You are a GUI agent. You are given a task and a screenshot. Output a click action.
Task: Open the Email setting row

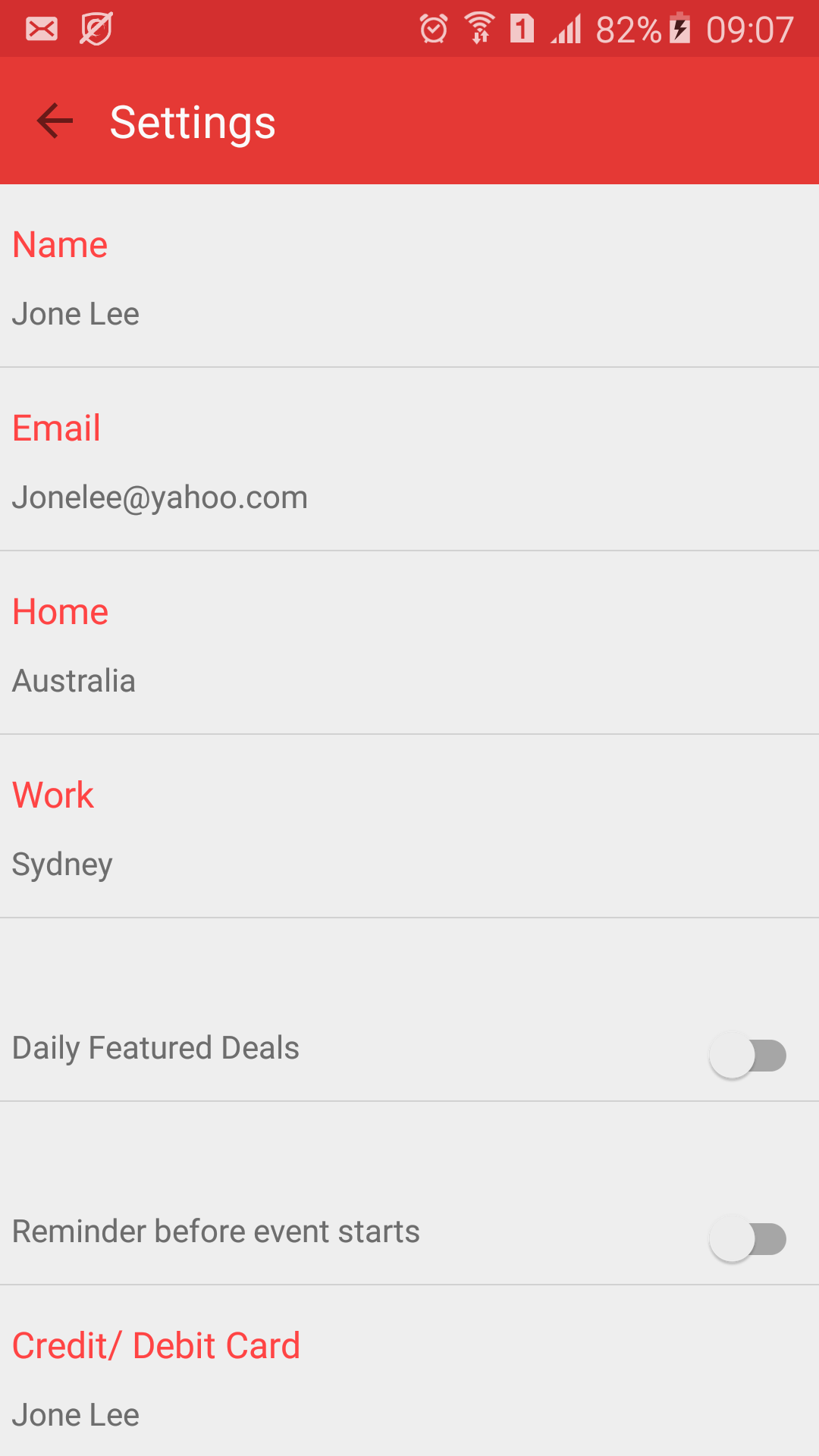(409, 460)
